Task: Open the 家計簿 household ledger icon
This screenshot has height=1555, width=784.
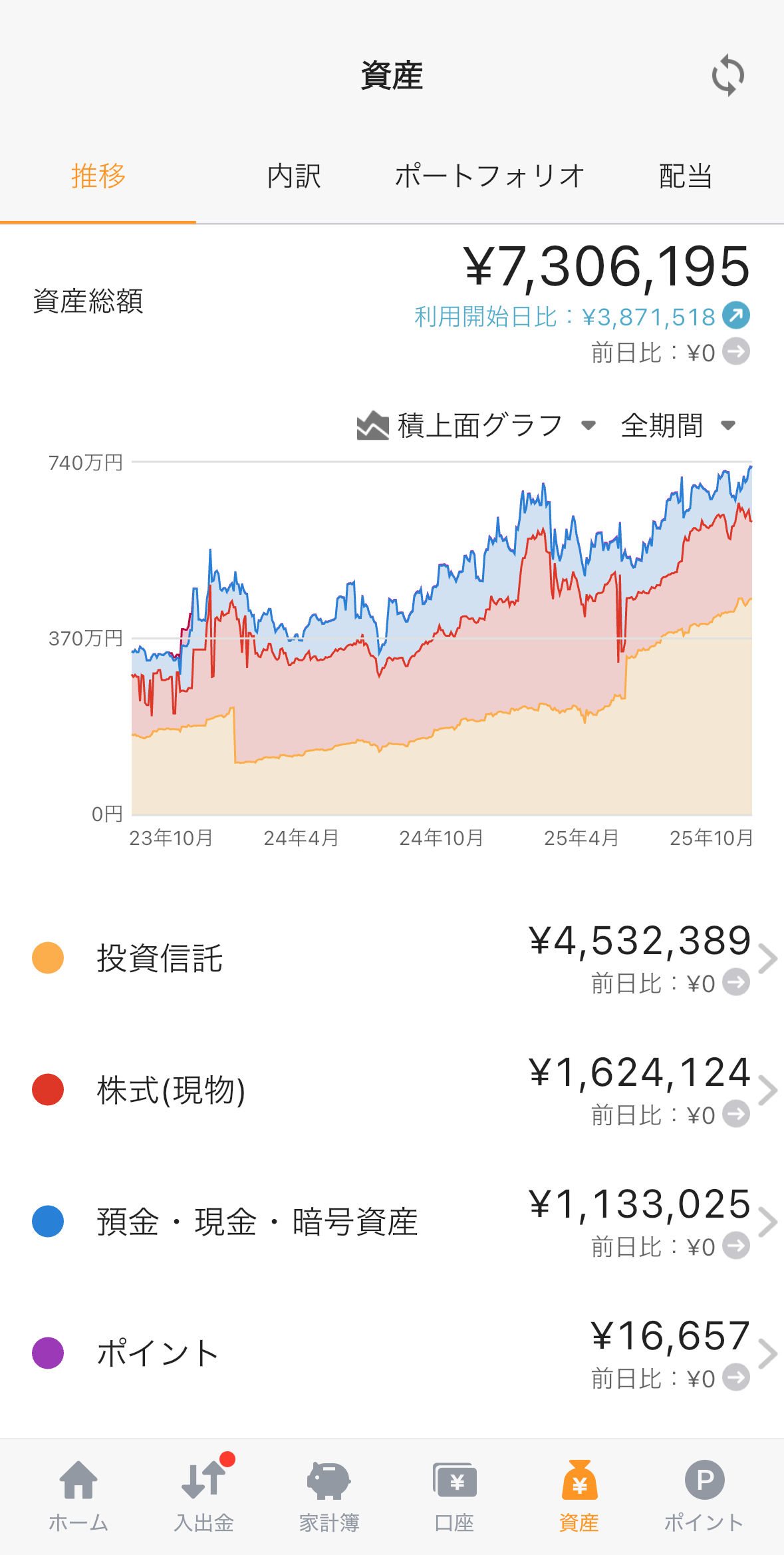Action: coord(329,1497)
